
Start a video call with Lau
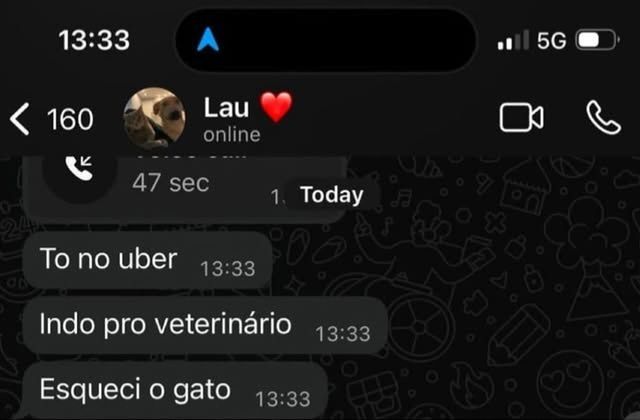pos(521,117)
